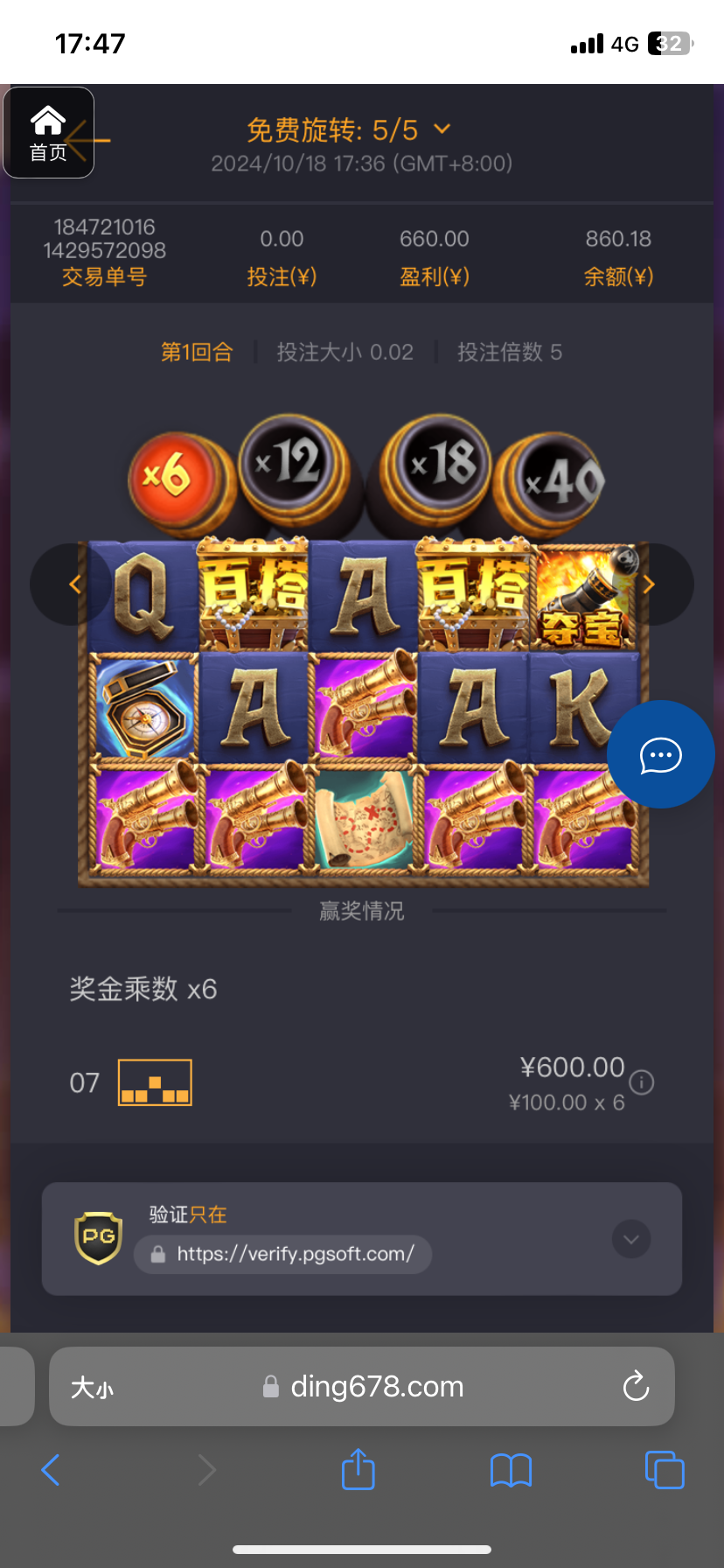Show the previous spin round
This screenshot has width=724, height=1568.
(x=74, y=584)
